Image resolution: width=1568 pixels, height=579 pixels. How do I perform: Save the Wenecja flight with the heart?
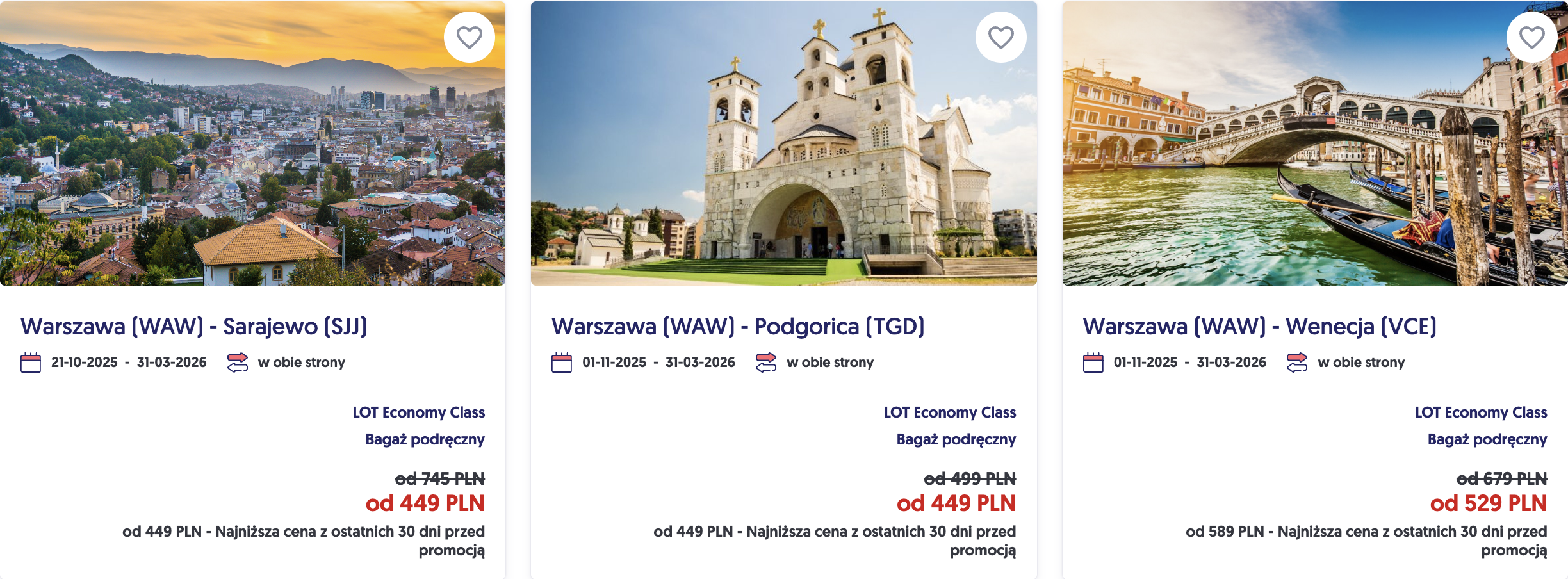tap(1531, 37)
